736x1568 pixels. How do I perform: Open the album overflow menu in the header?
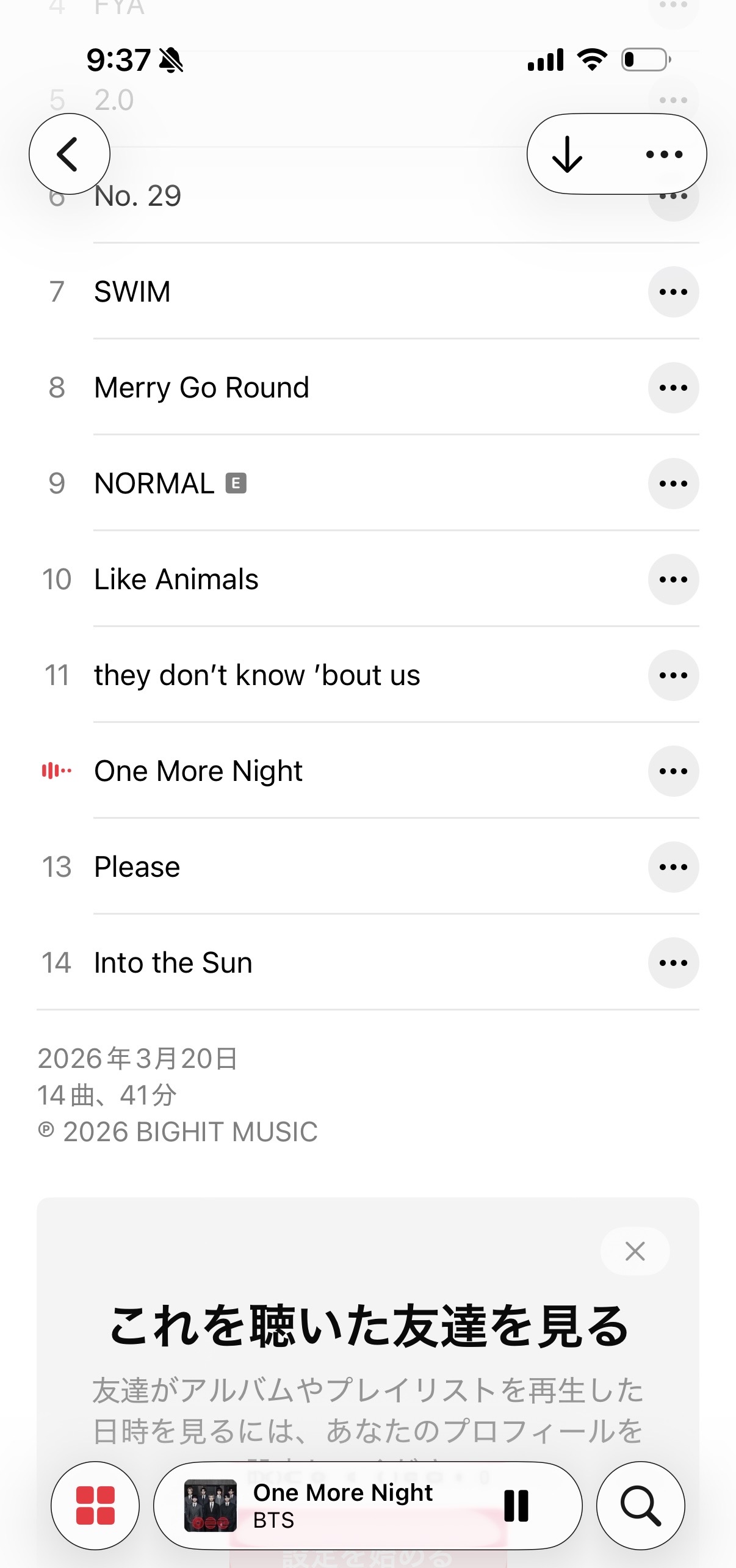point(664,154)
